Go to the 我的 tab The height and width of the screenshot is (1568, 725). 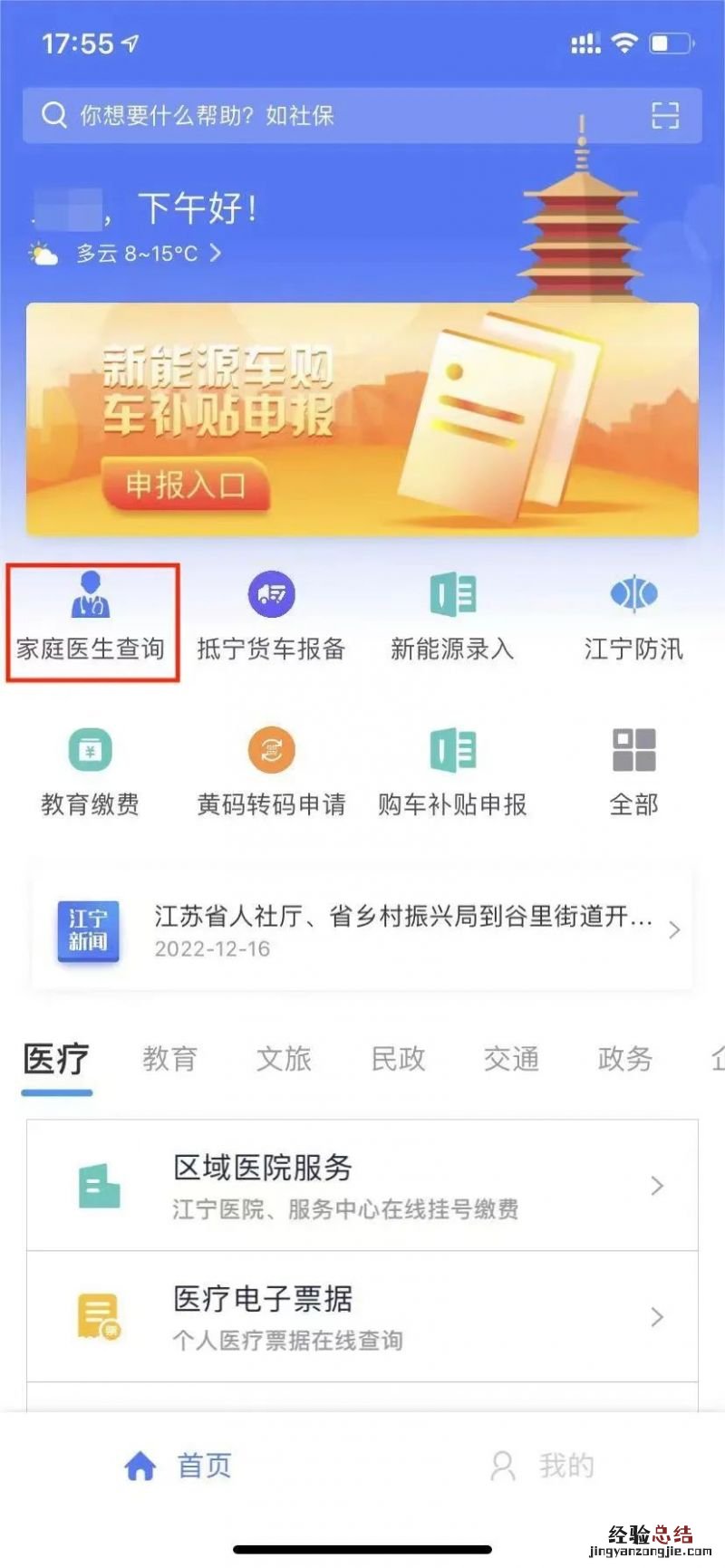[x=544, y=1465]
